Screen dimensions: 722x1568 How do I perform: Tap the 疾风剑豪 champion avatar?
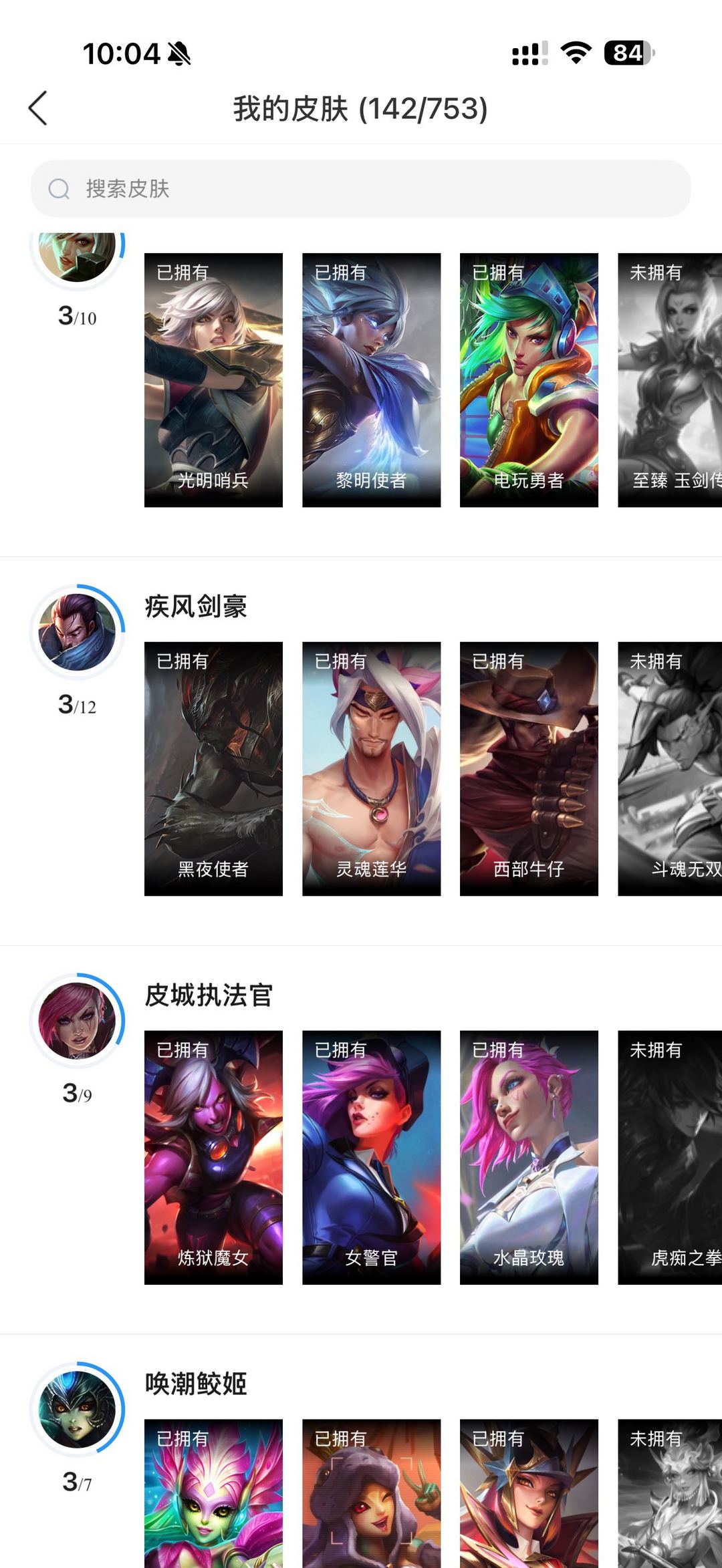78,632
